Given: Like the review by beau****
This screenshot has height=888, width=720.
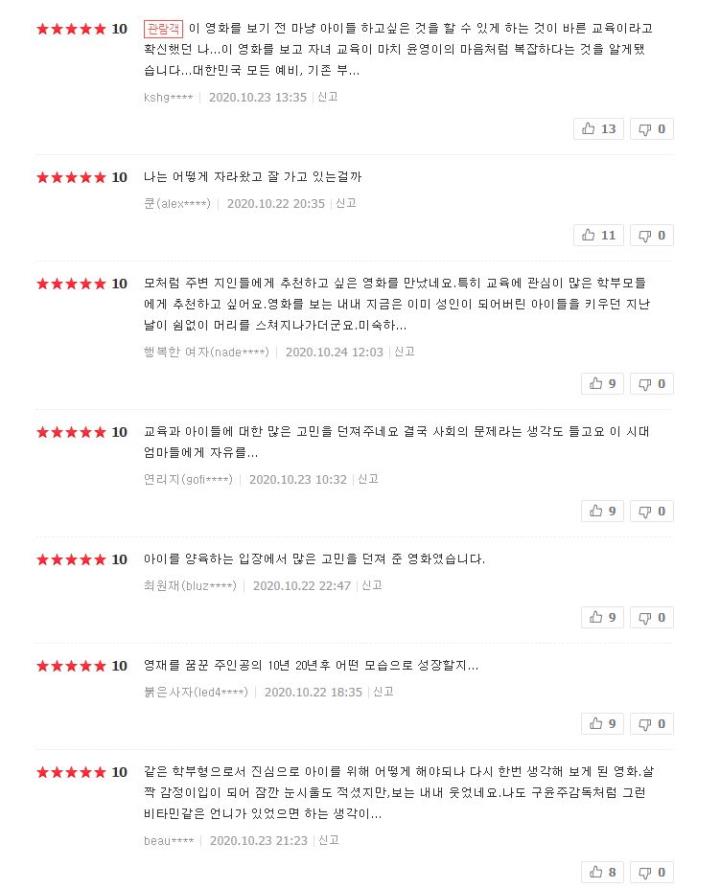Looking at the screenshot, I should 602,873.
